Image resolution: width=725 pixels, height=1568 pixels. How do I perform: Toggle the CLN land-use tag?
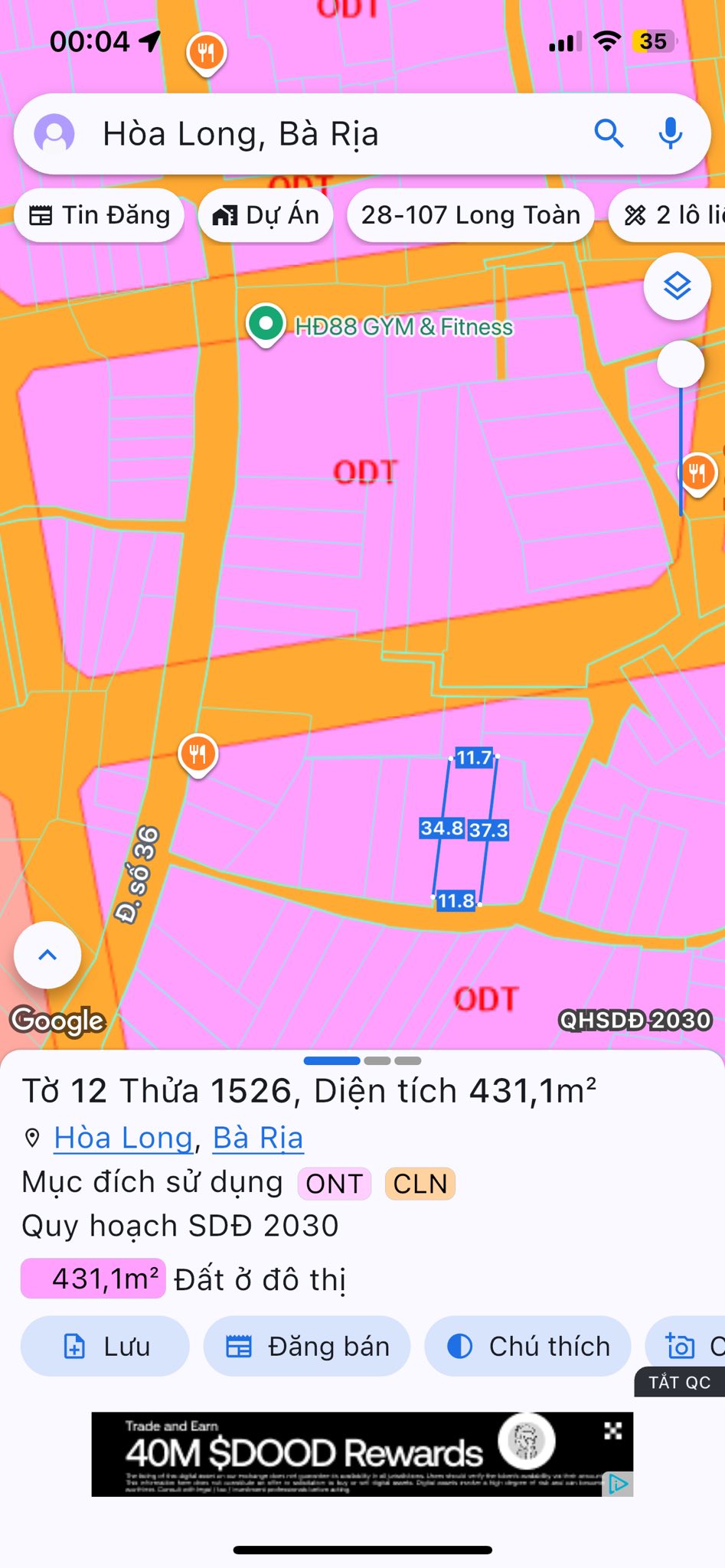pos(420,1183)
